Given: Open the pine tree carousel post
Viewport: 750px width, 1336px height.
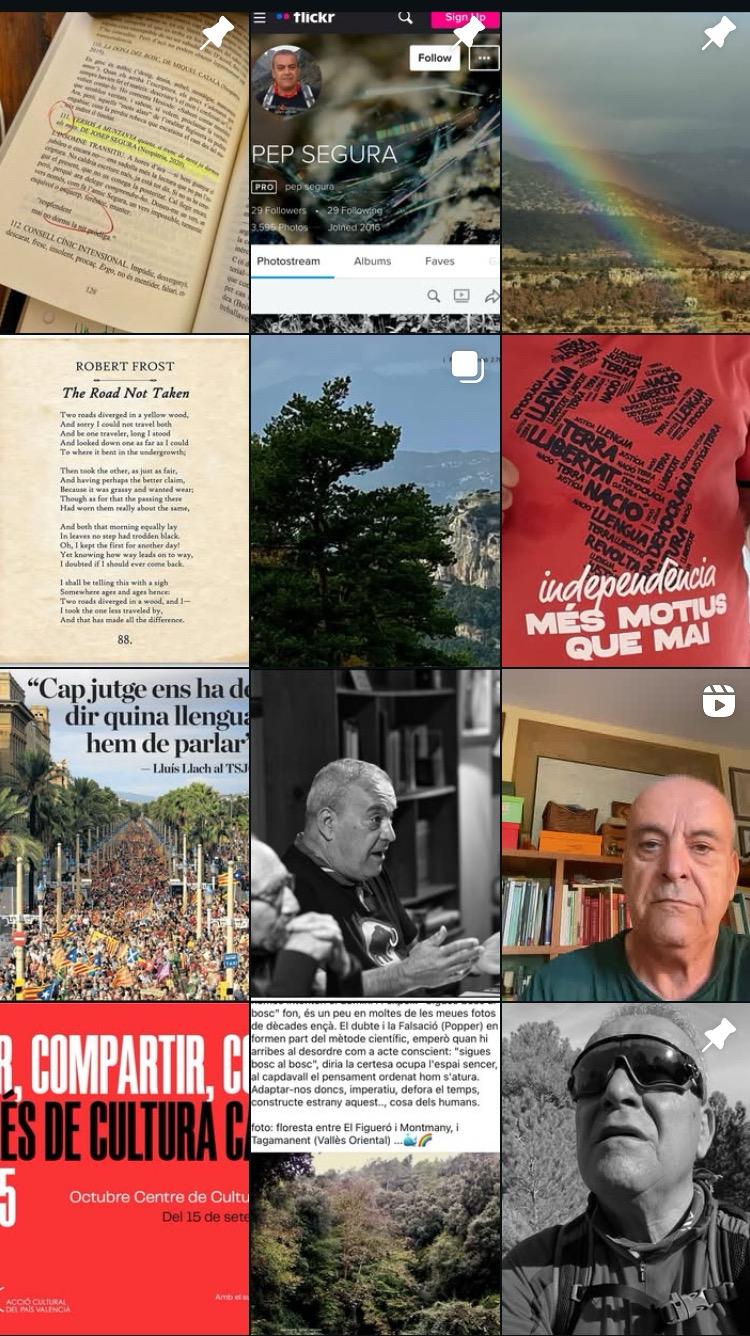Looking at the screenshot, I should point(375,500).
